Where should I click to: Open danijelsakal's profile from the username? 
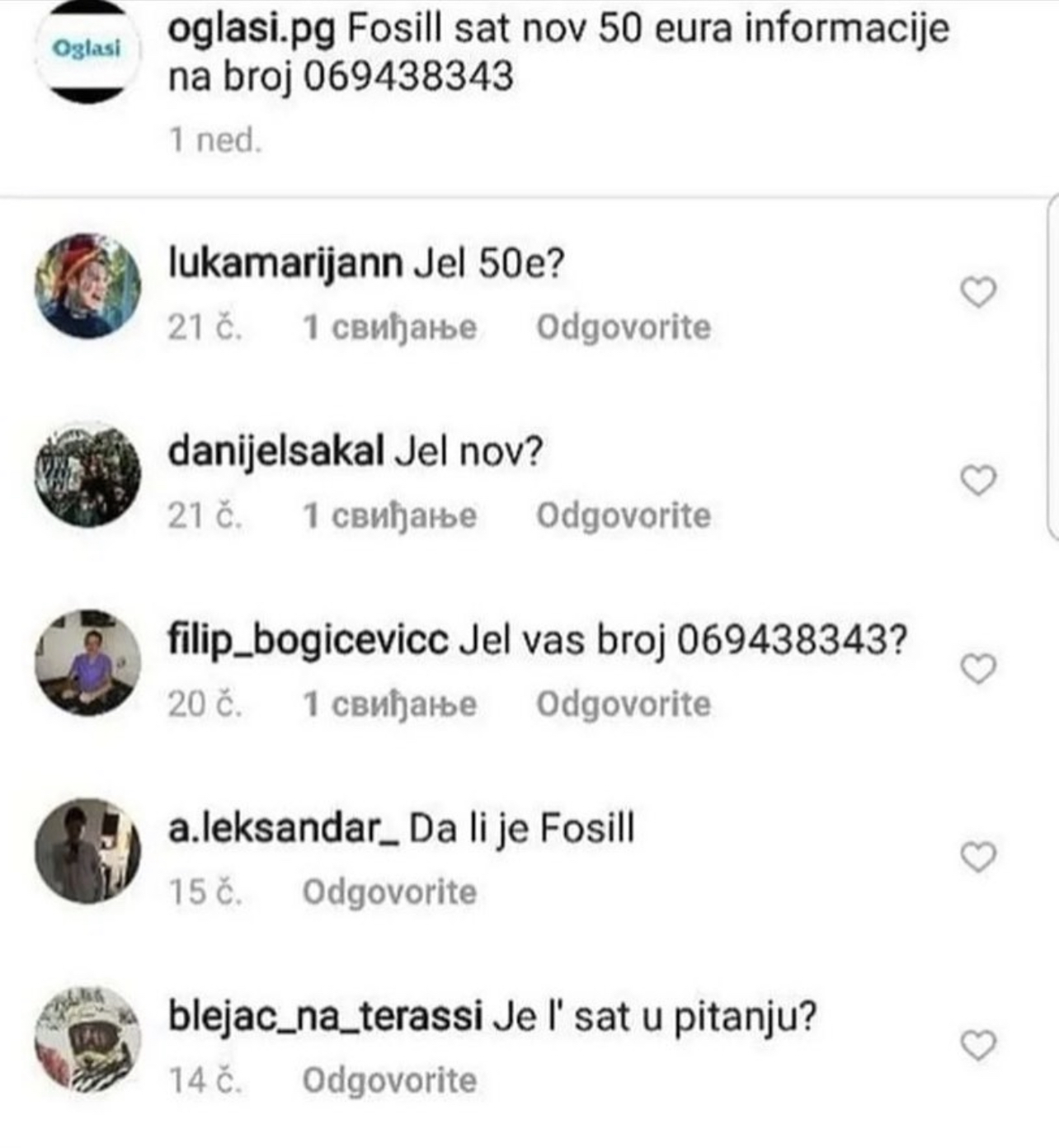275,451
